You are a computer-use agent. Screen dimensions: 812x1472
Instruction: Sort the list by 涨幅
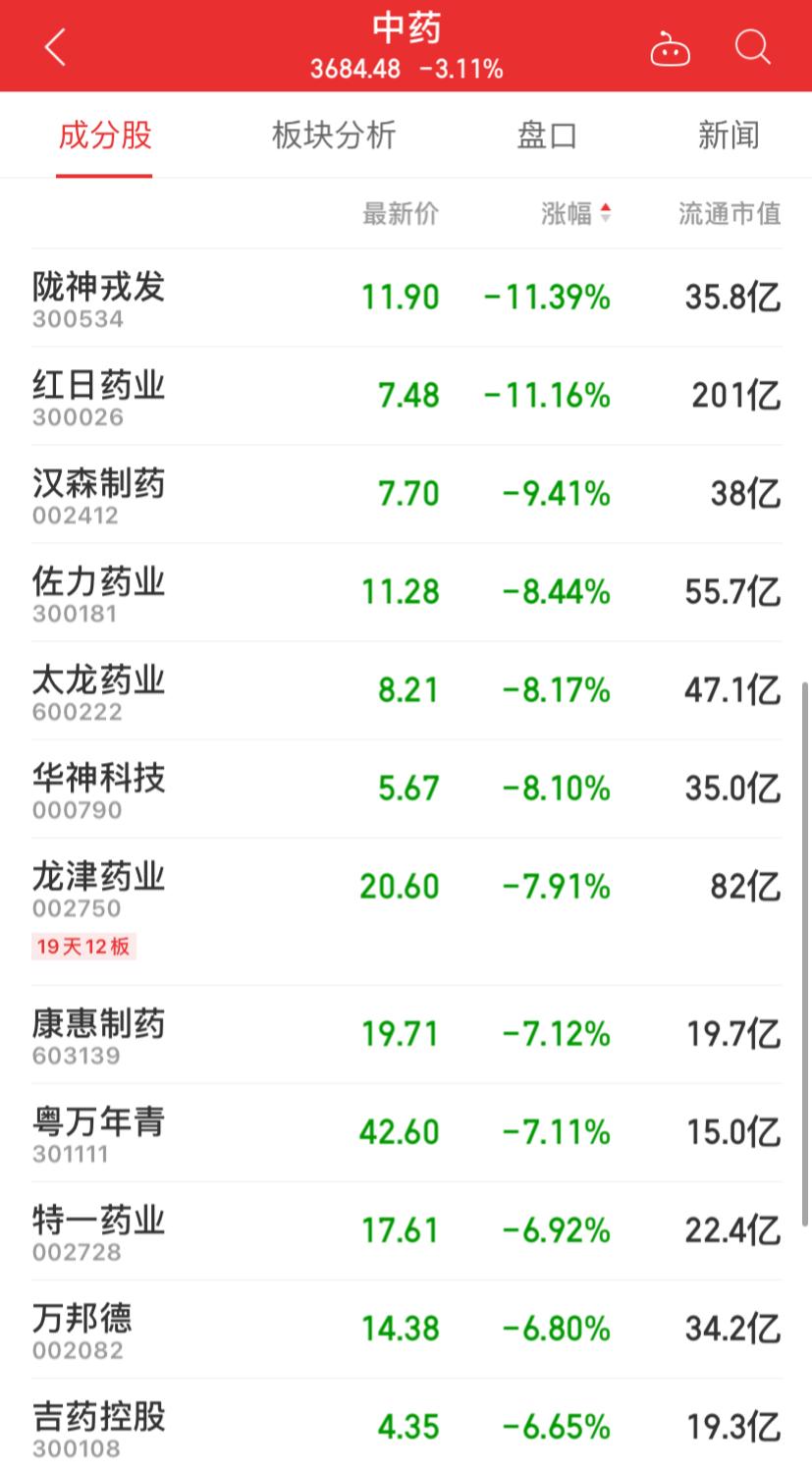coord(576,212)
